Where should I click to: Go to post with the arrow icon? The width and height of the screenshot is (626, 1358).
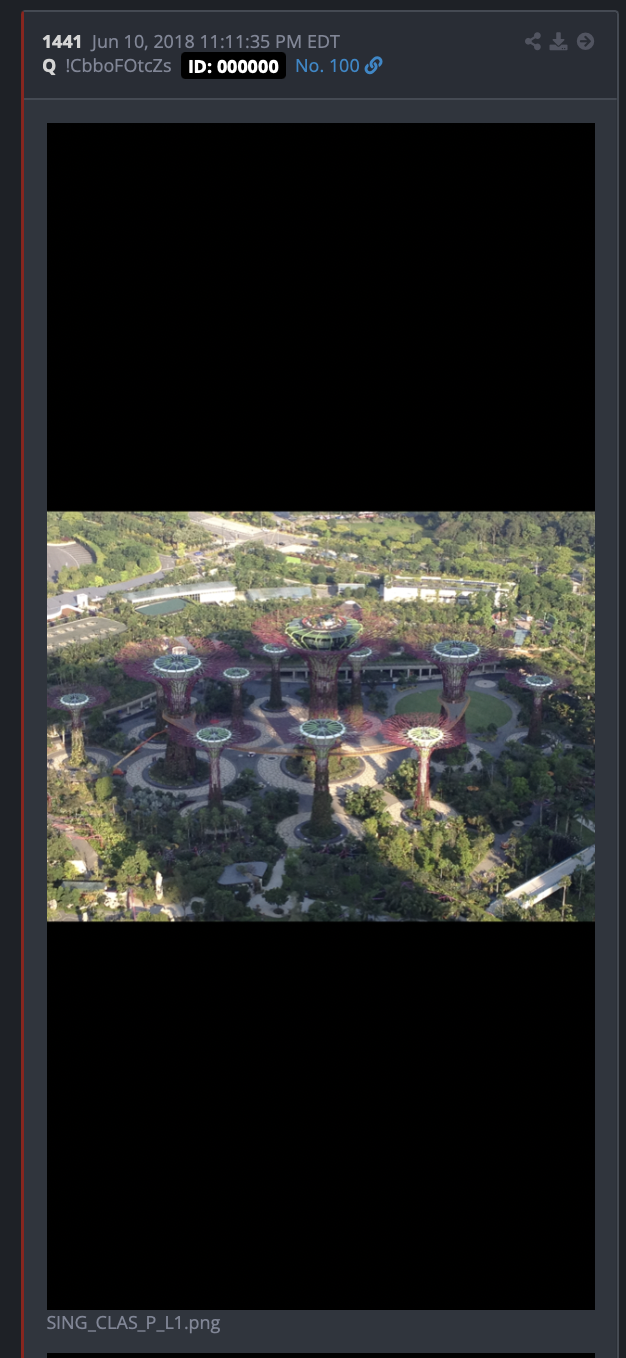(x=586, y=41)
